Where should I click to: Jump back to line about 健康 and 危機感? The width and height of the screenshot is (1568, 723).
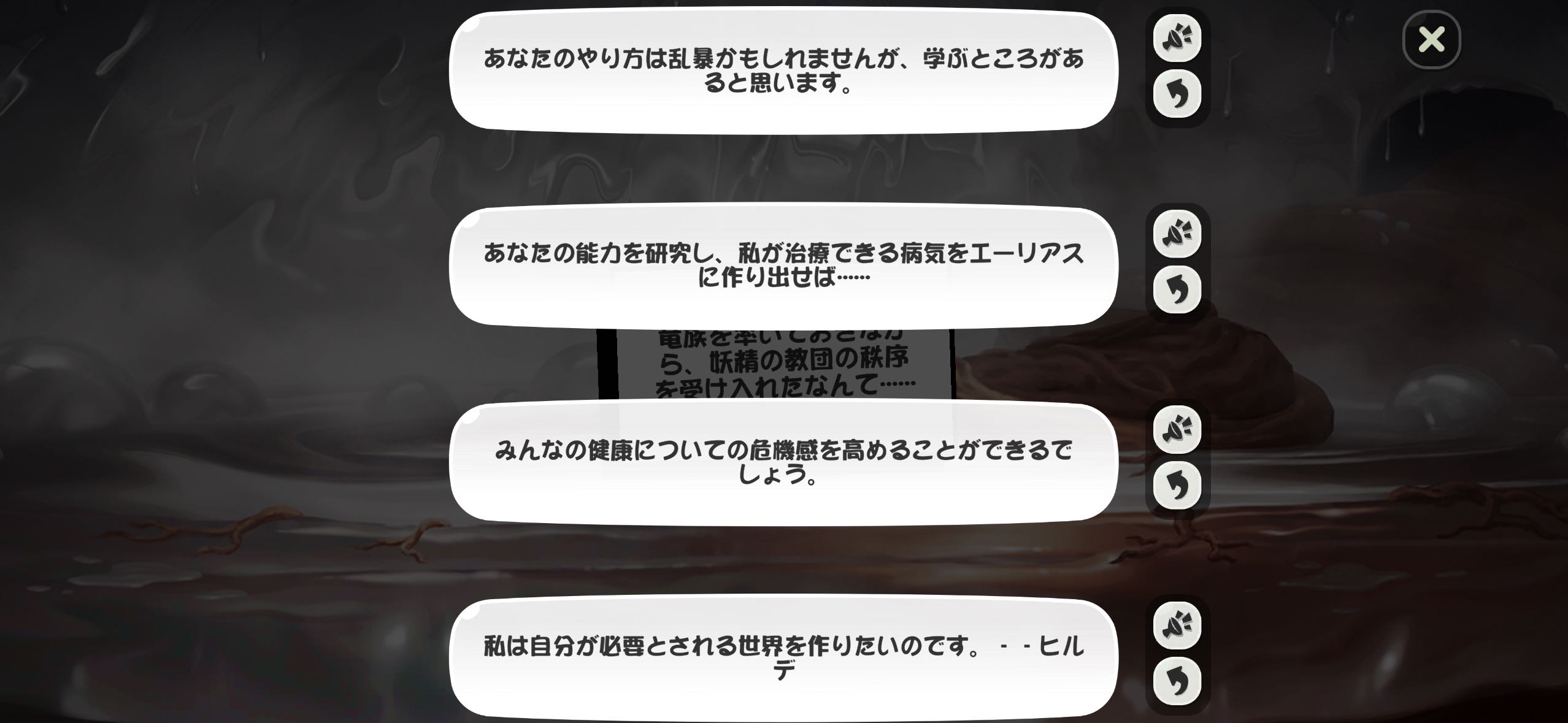click(x=1177, y=485)
